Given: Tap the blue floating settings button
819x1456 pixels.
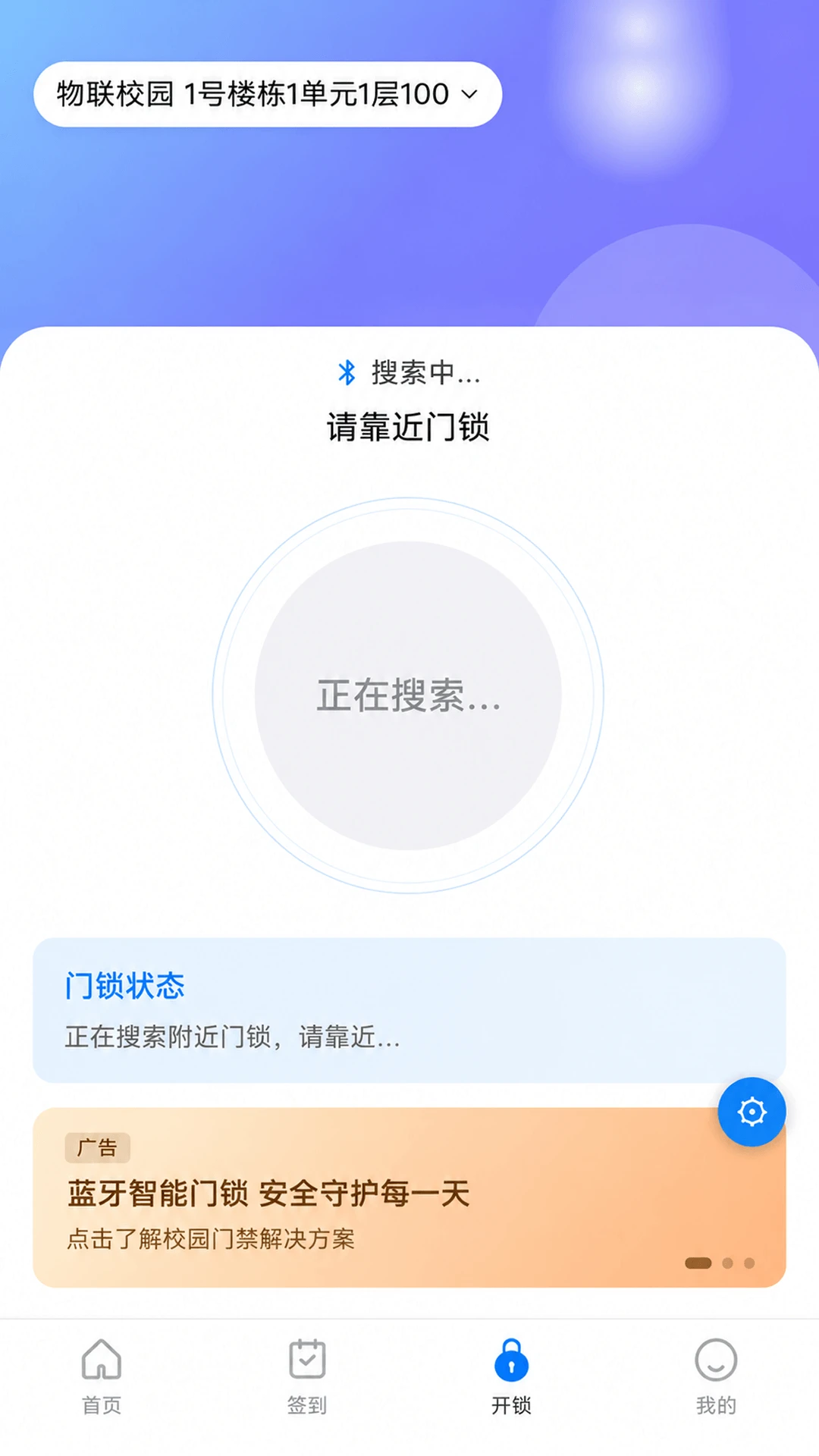Looking at the screenshot, I should 752,1112.
